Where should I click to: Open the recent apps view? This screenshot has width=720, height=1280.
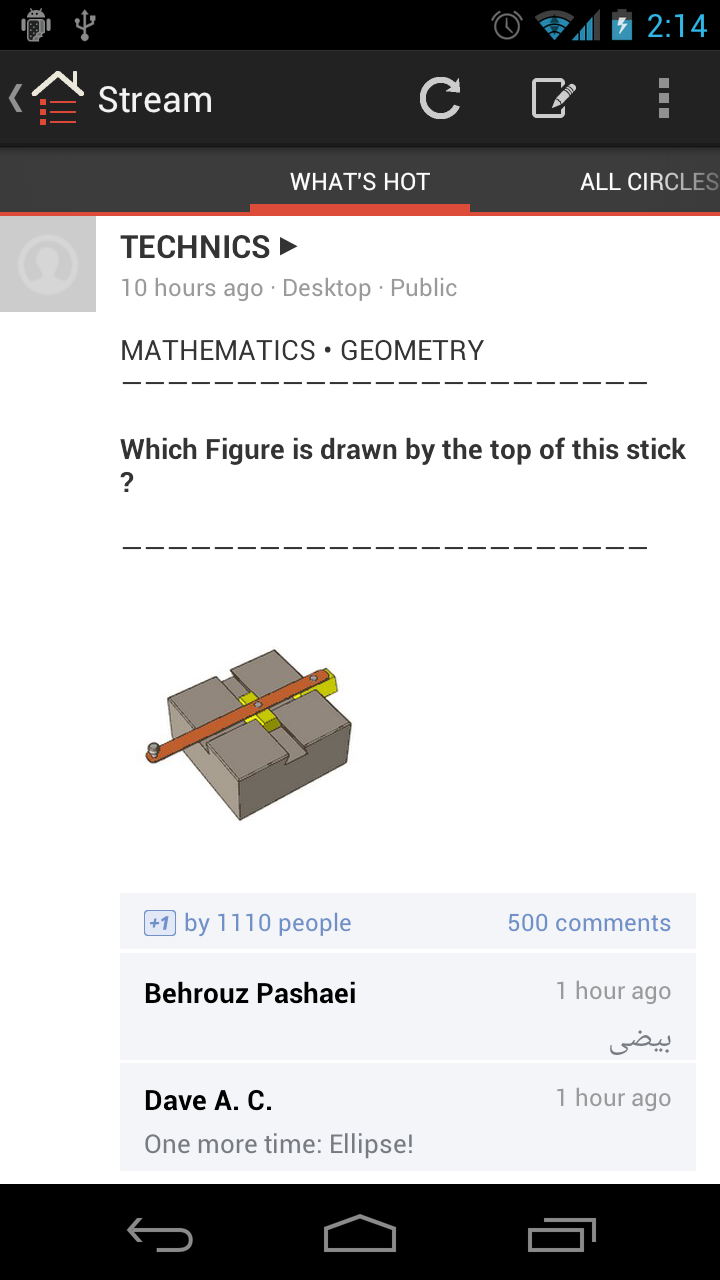coord(561,1234)
